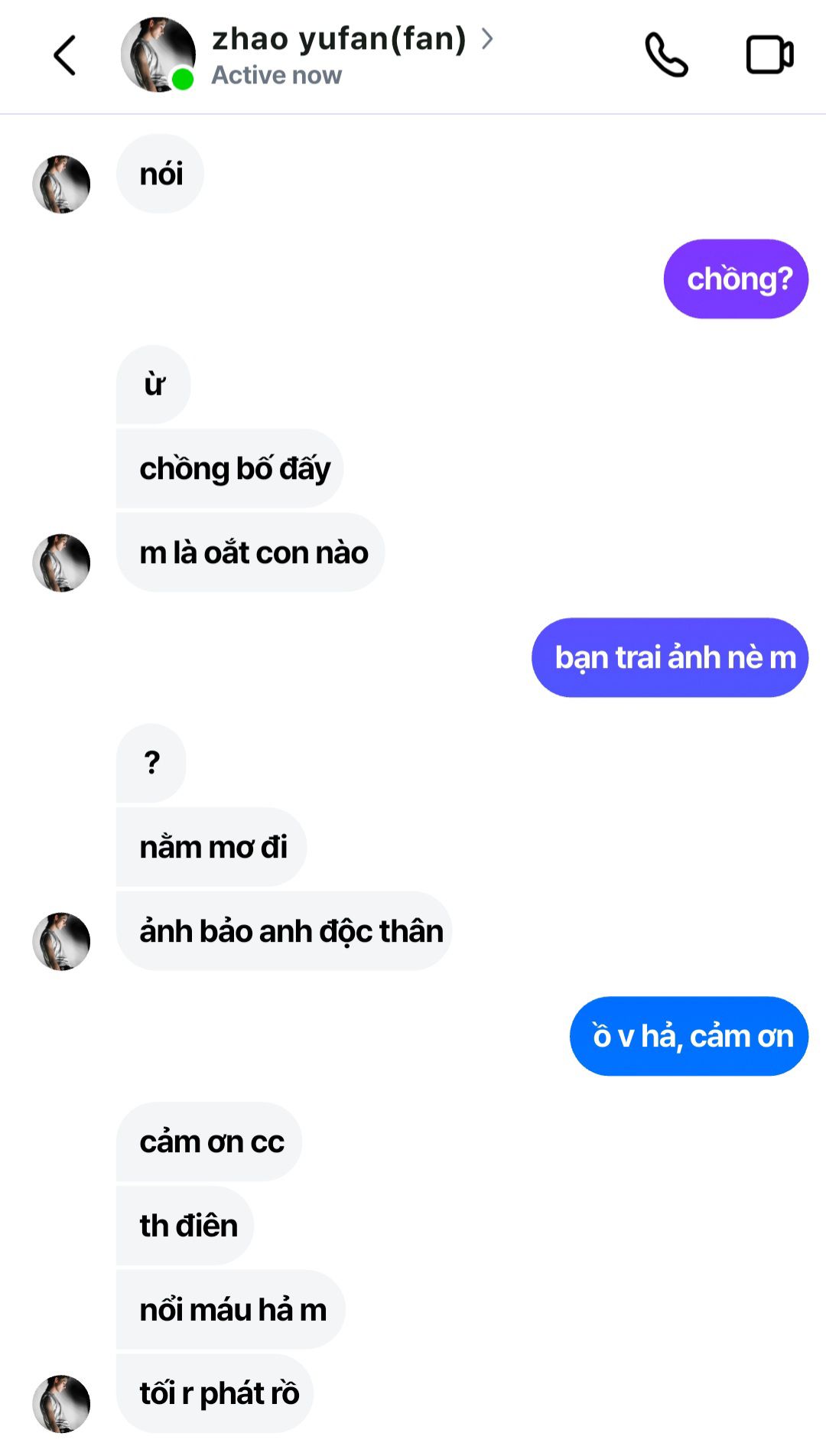Open the header profile picture

(x=158, y=55)
